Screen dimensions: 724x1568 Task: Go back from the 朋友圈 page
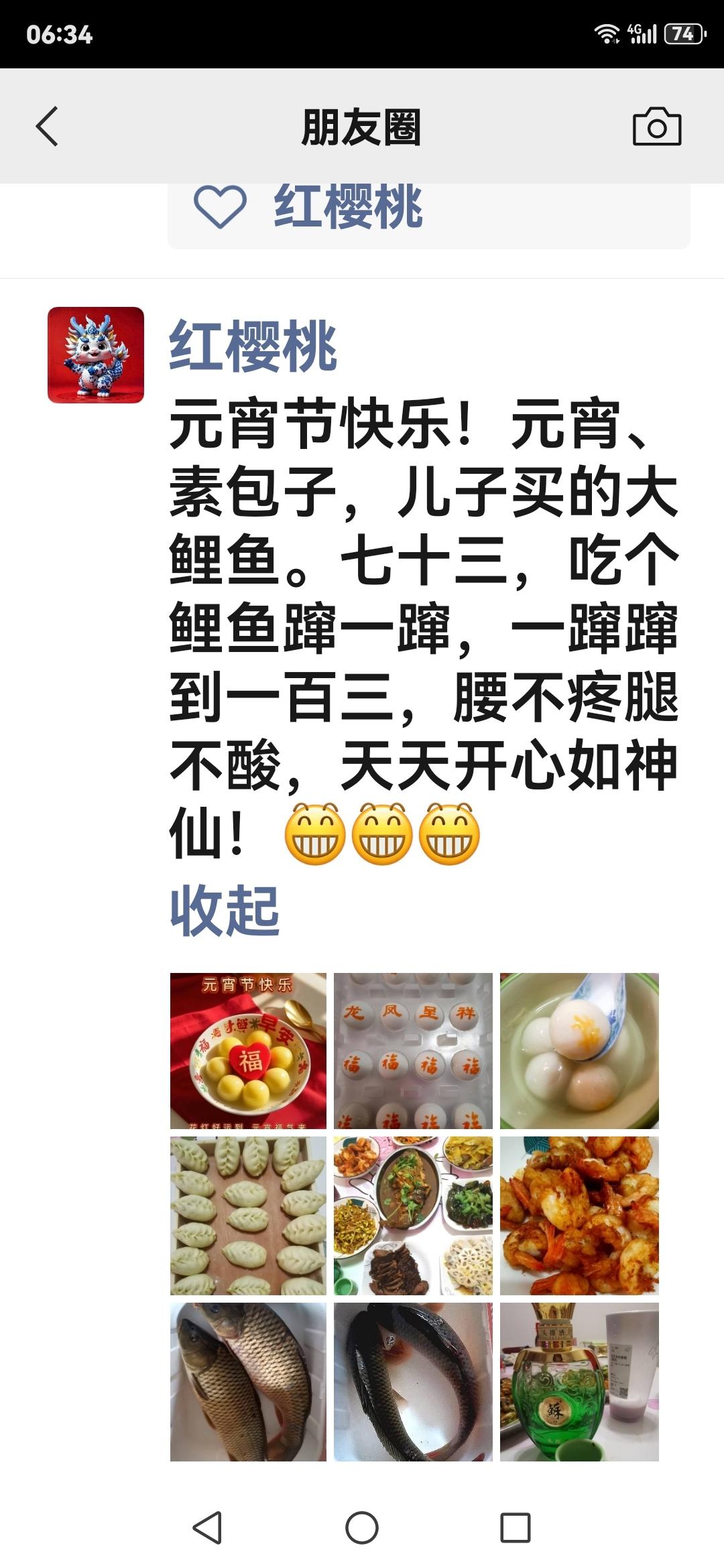point(47,126)
